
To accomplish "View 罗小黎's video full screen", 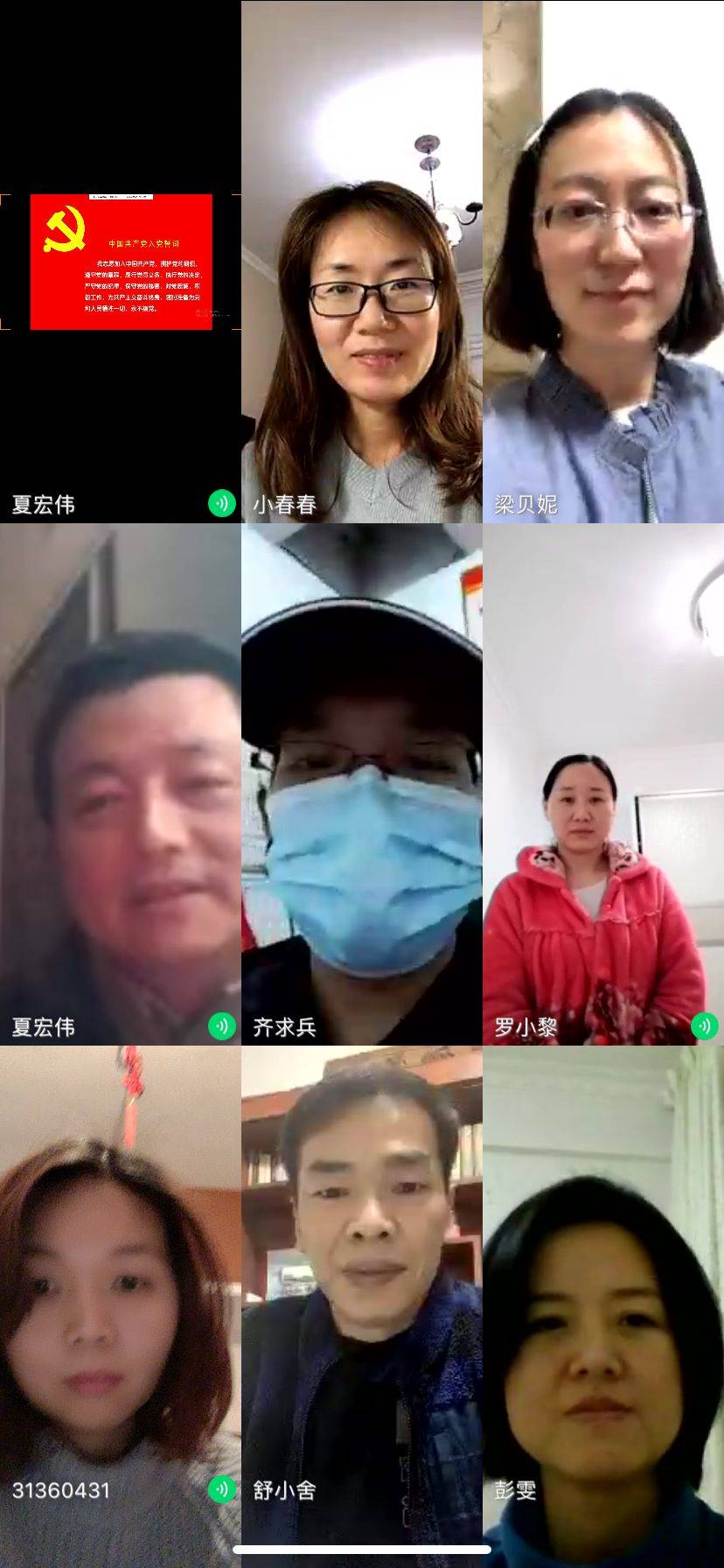I will (603, 784).
